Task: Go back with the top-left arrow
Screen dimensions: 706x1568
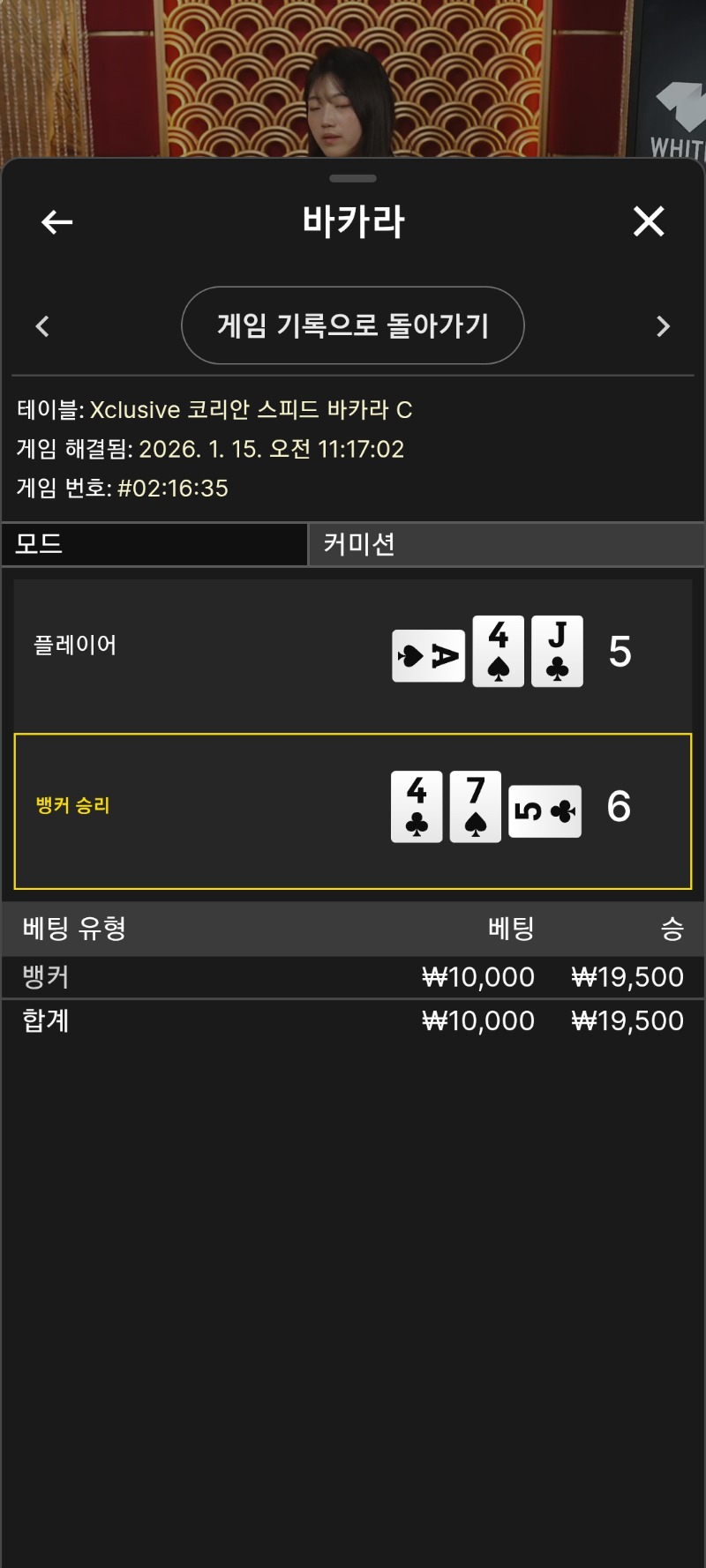Action: pos(57,222)
